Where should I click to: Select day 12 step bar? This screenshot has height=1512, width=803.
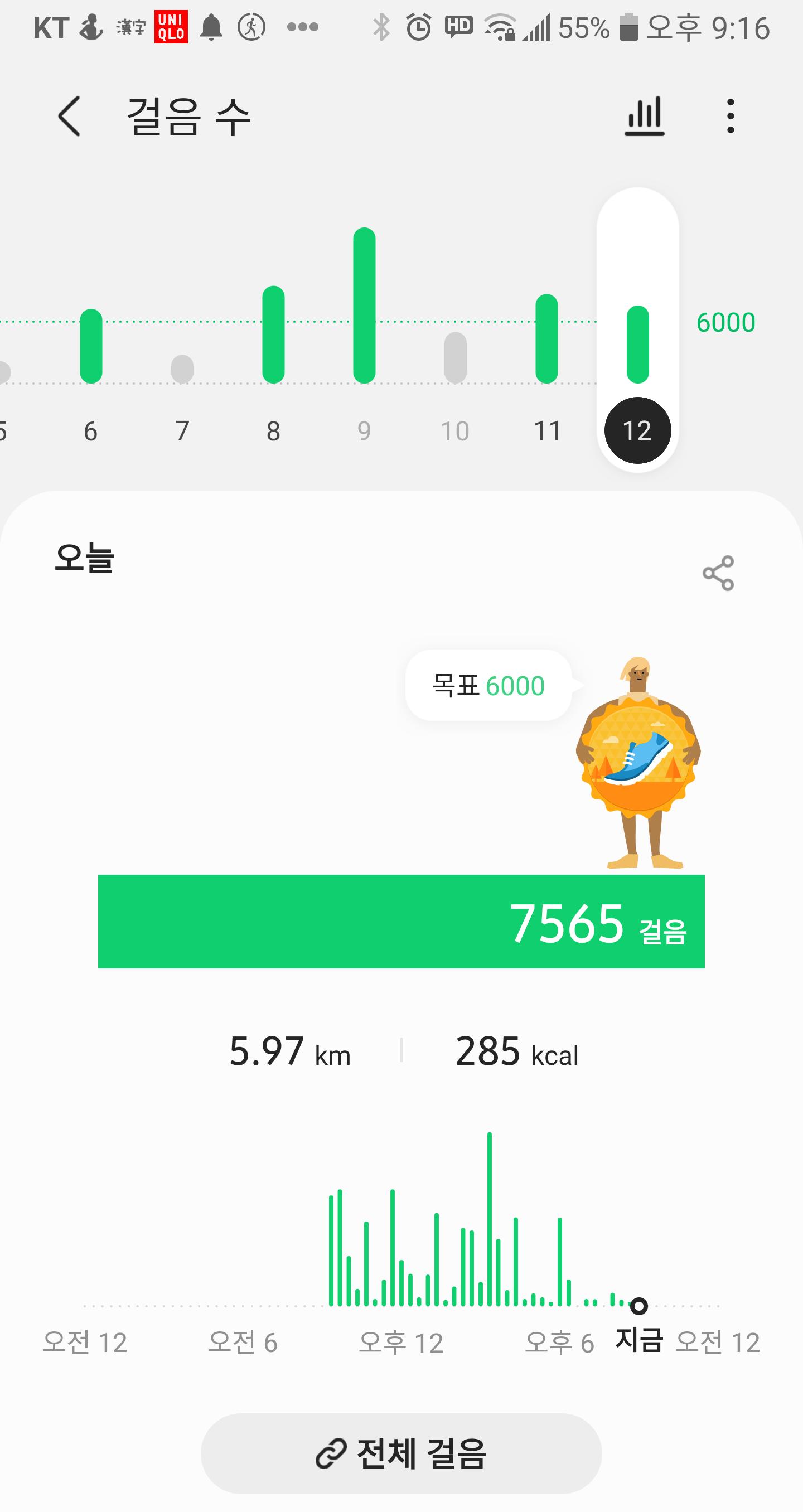click(x=637, y=345)
